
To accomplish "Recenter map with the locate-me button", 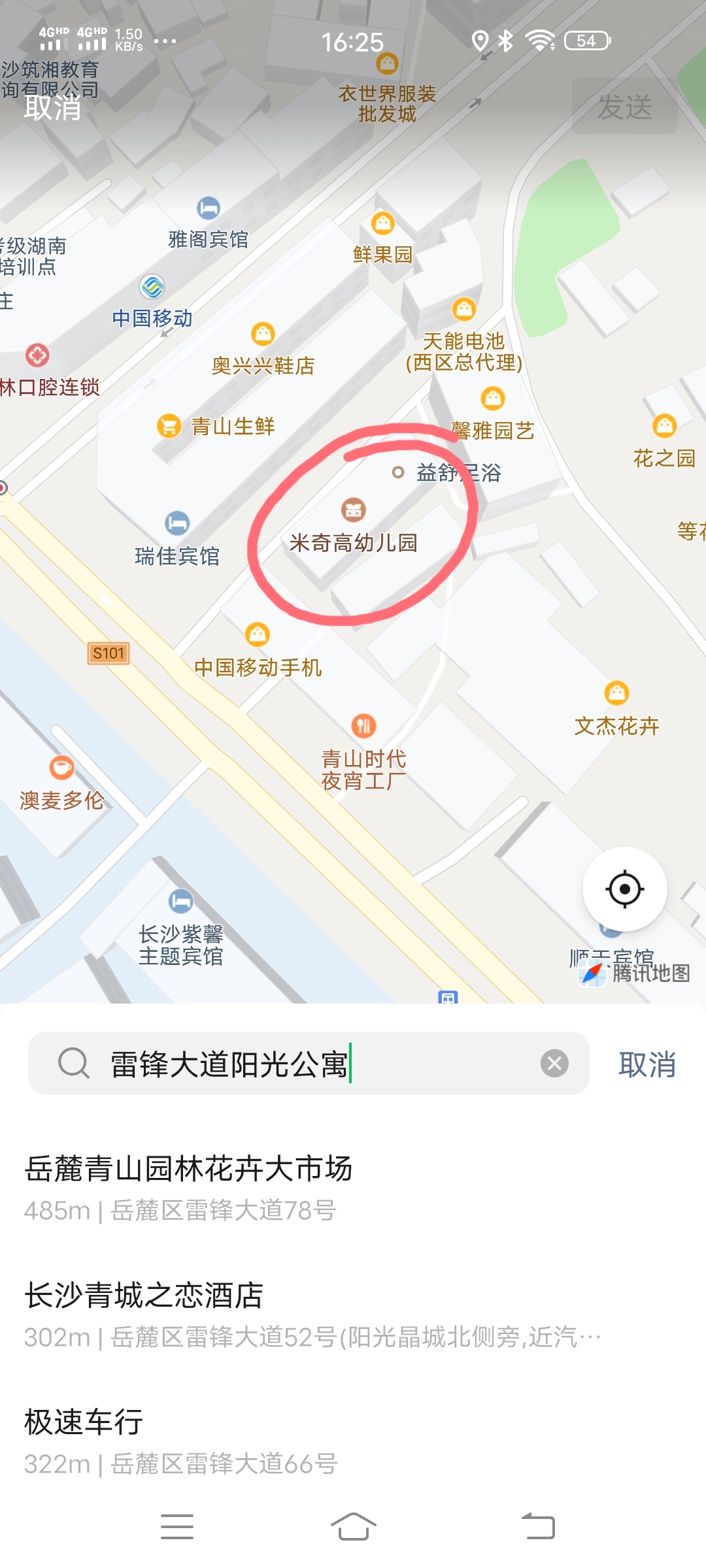I will click(x=624, y=889).
